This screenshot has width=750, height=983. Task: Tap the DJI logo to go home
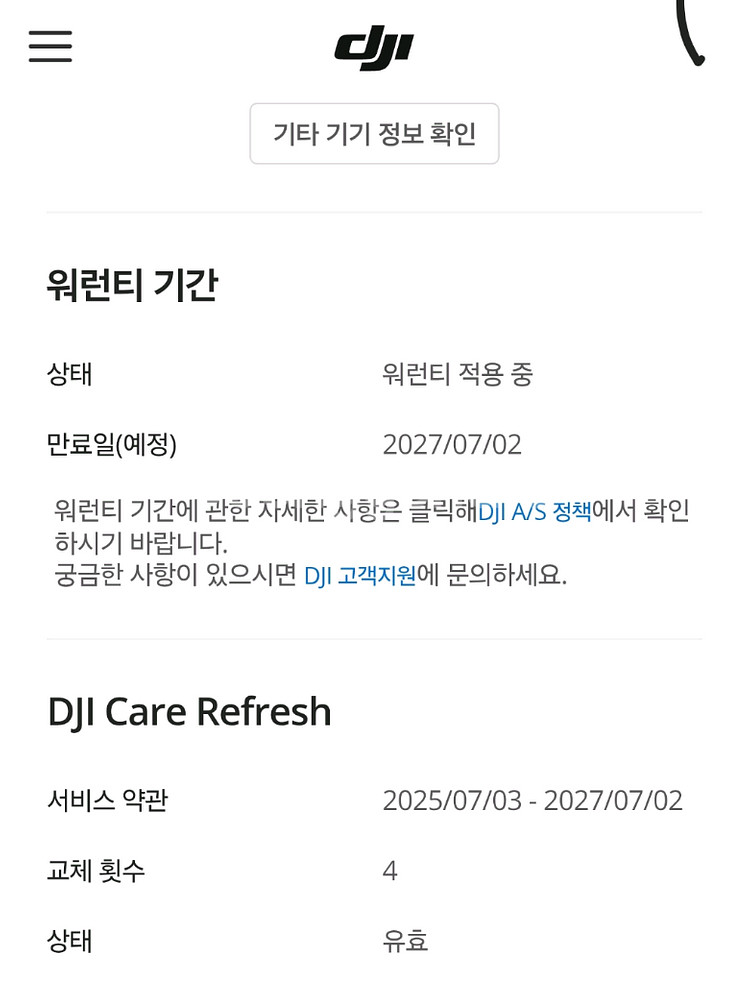tap(374, 48)
